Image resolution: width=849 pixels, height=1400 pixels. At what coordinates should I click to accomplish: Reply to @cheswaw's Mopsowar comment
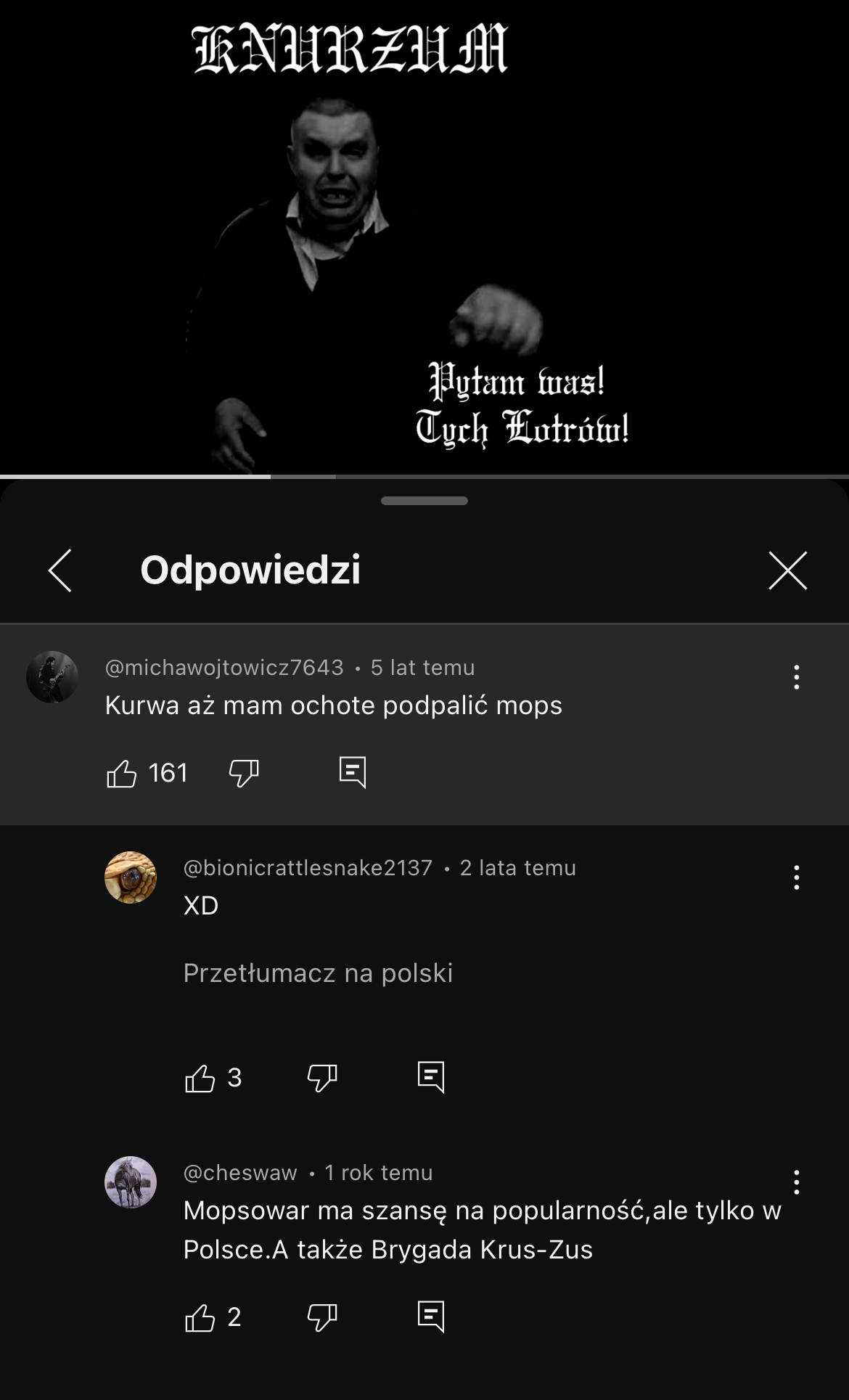(x=431, y=1317)
